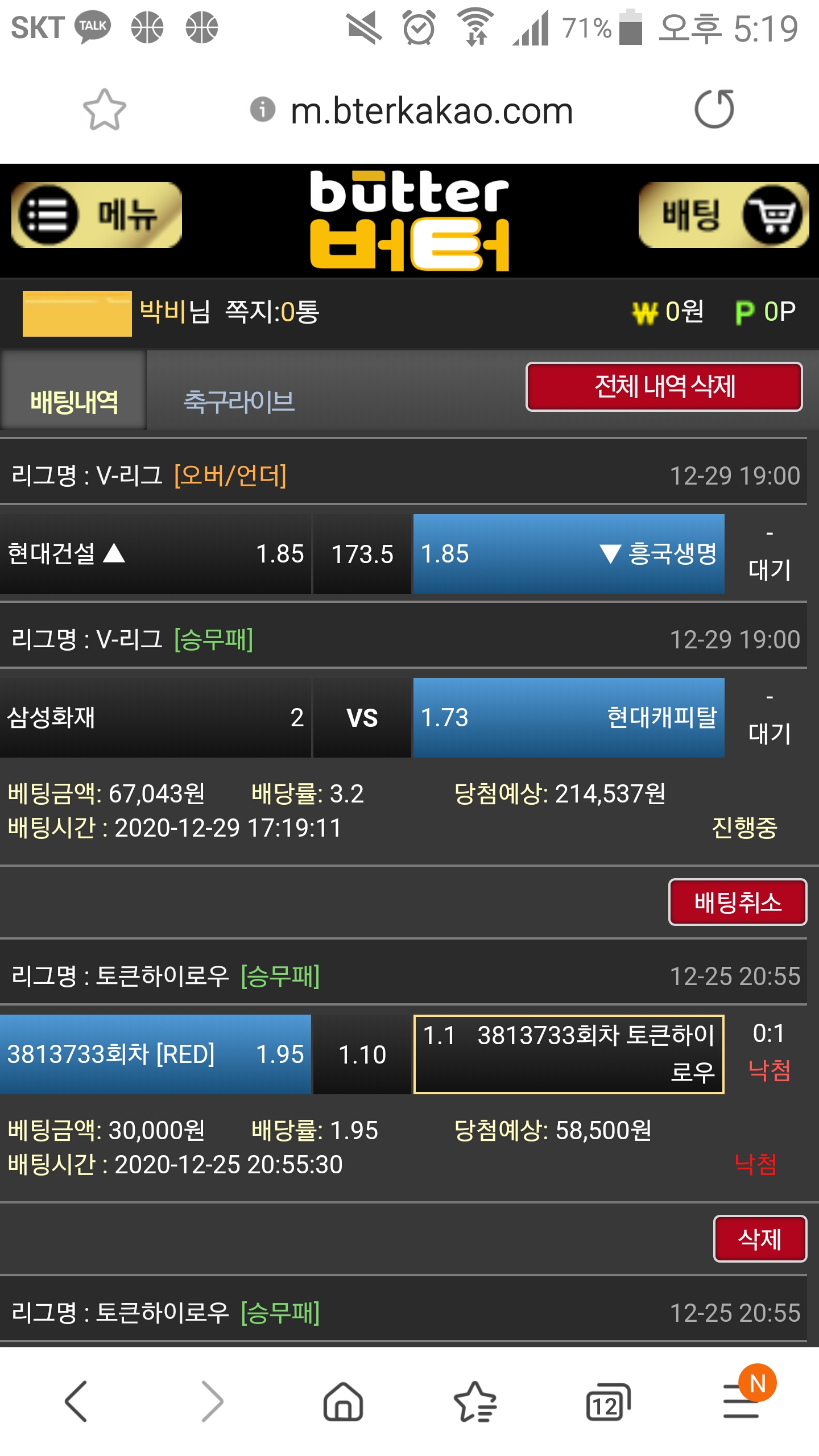Tap the m.bterkakao.com address bar
The height and width of the screenshot is (1456, 819).
pos(431,111)
